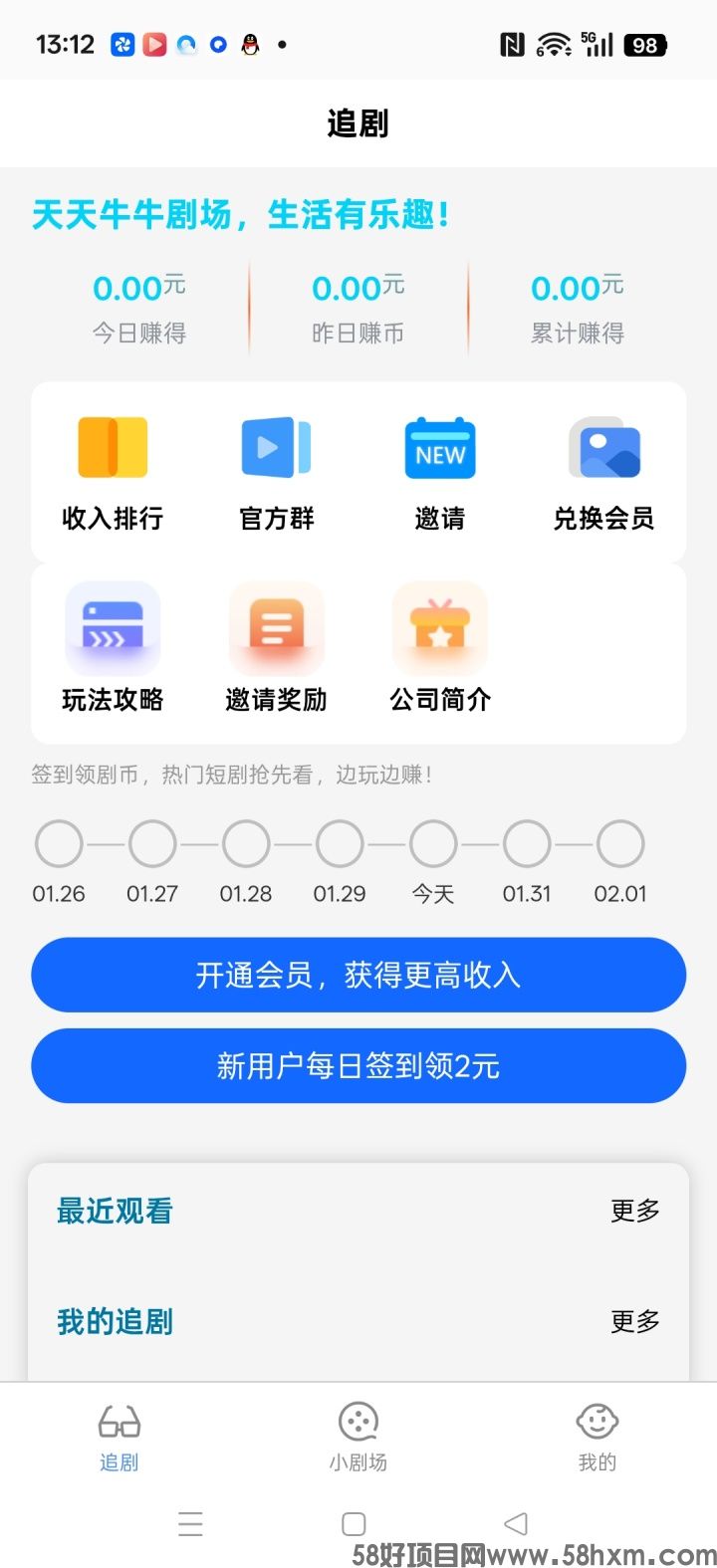Tap the 开通会员，获得更高收入 button
717x1568 pixels.
coord(358,975)
